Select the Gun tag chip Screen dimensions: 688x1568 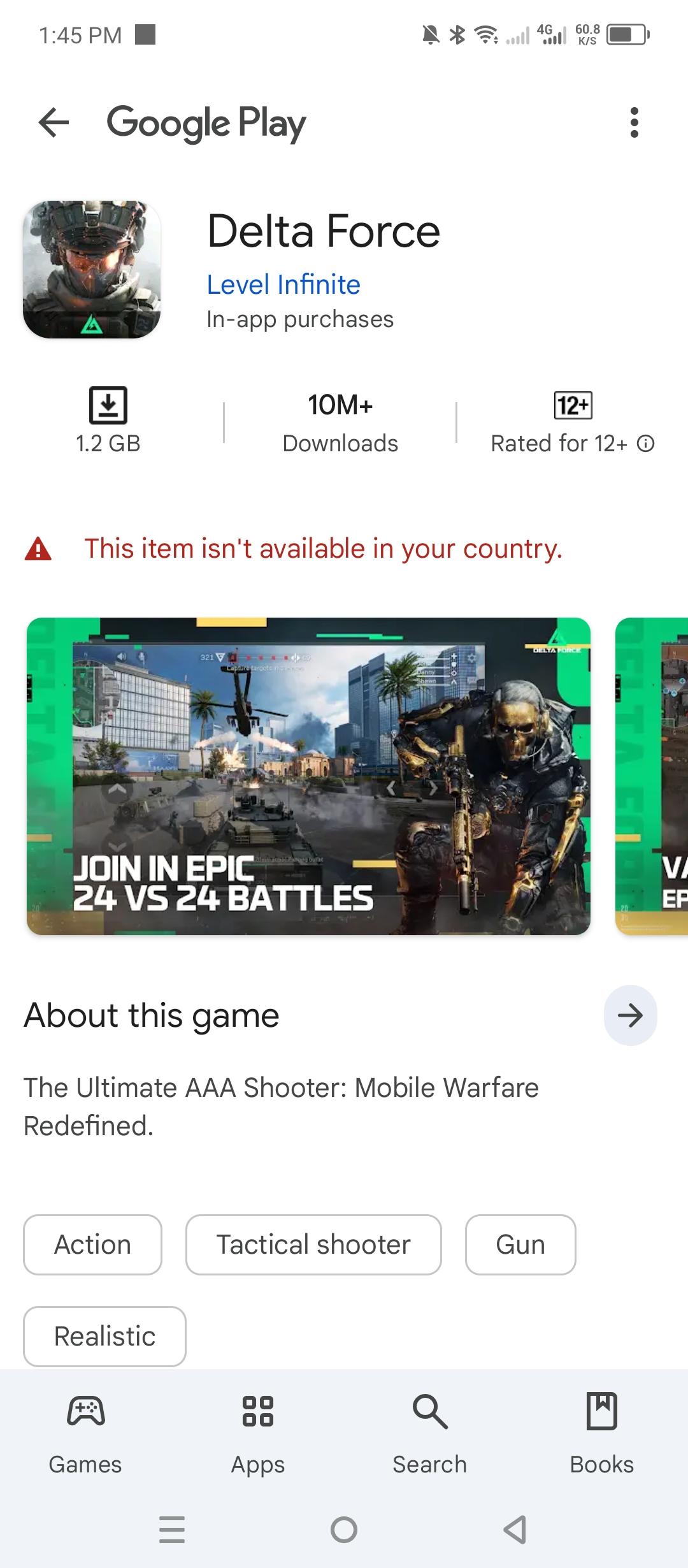(520, 1245)
